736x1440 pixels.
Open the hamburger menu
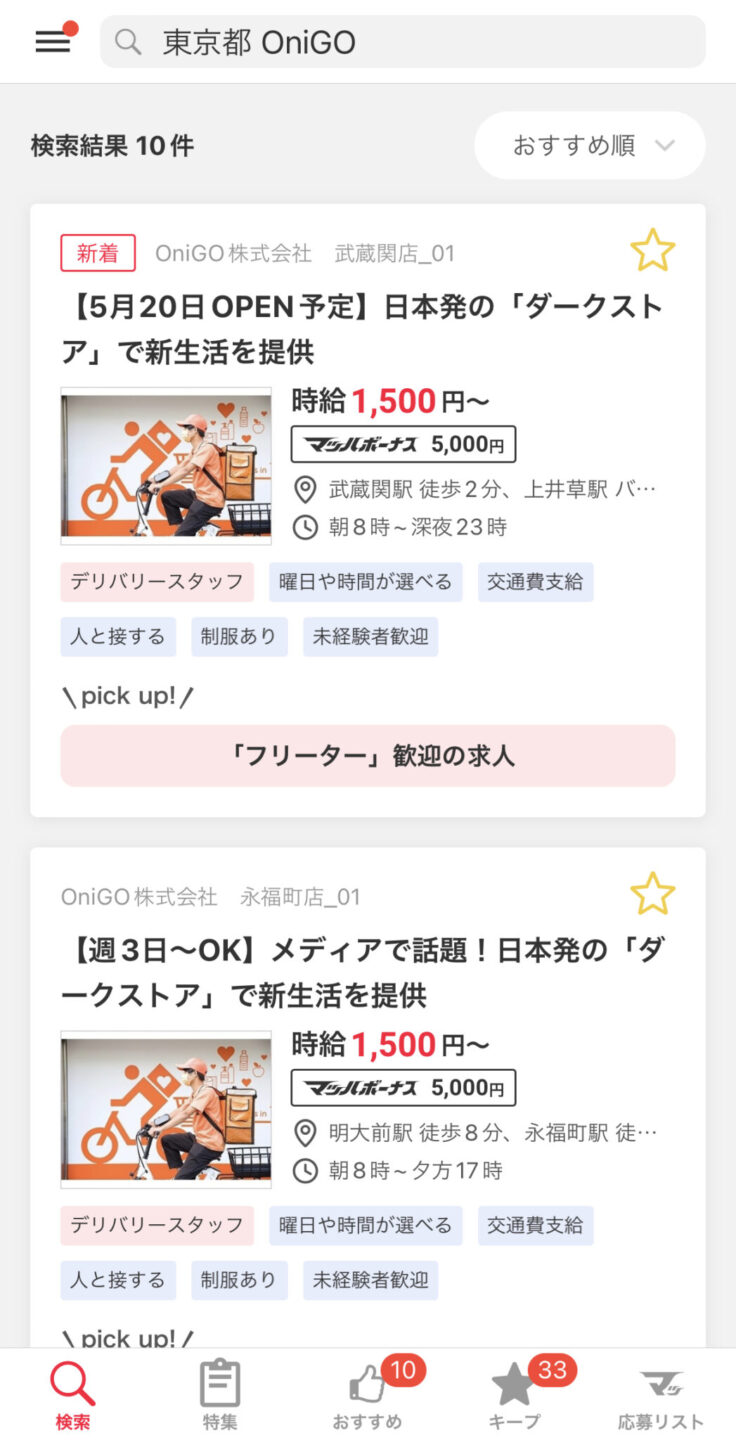52,41
